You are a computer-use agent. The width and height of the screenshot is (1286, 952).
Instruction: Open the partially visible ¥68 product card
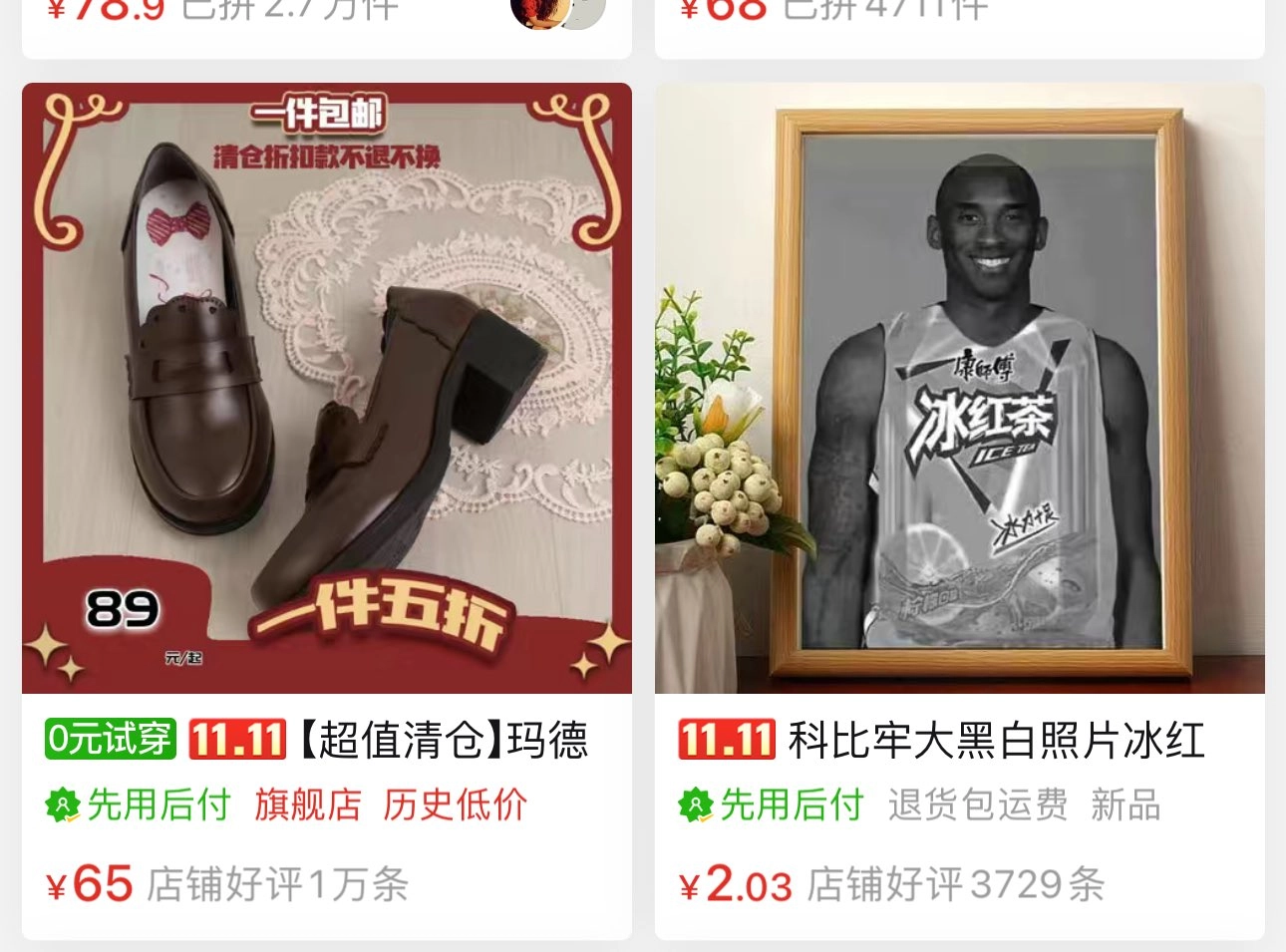(x=957, y=22)
